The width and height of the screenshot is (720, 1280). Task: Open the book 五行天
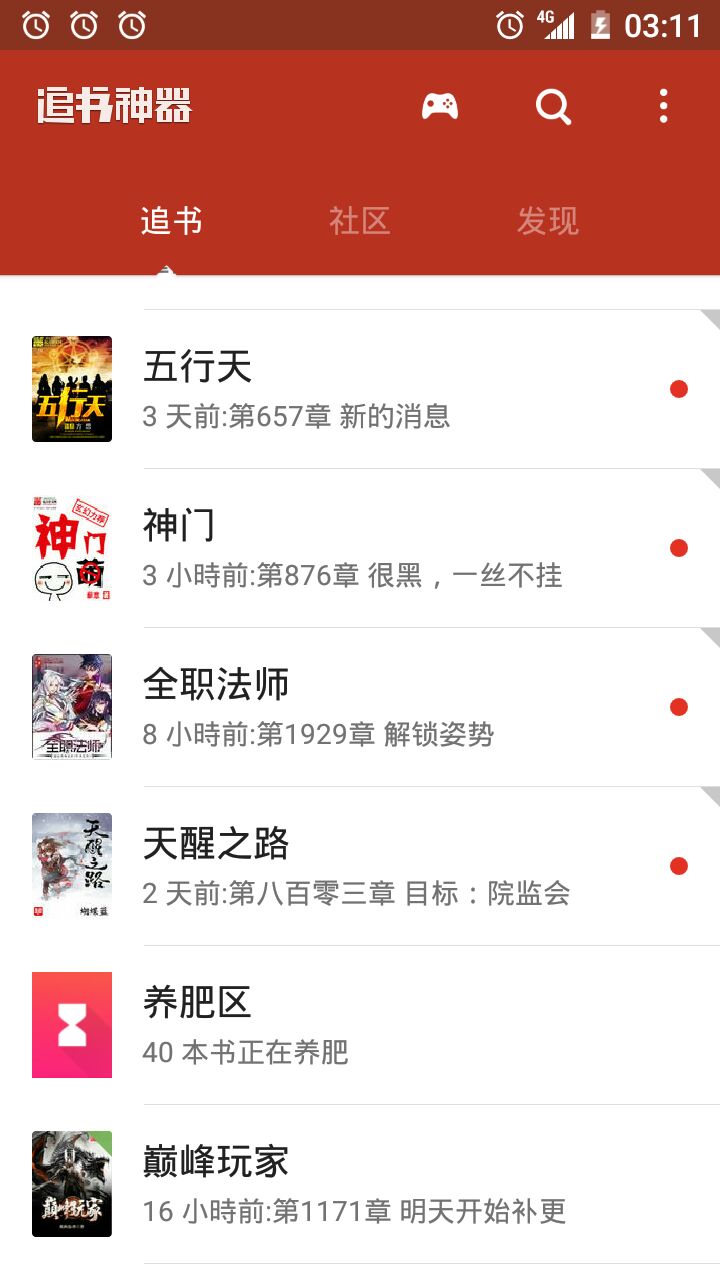pyautogui.click(x=360, y=389)
